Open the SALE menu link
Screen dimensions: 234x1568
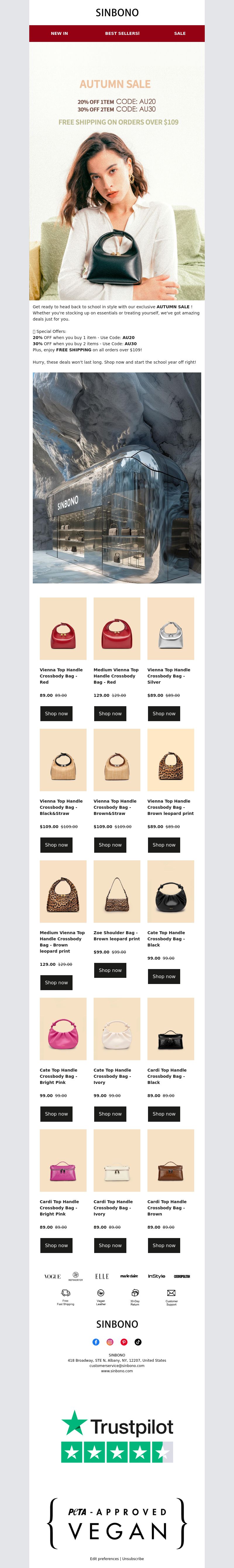180,33
